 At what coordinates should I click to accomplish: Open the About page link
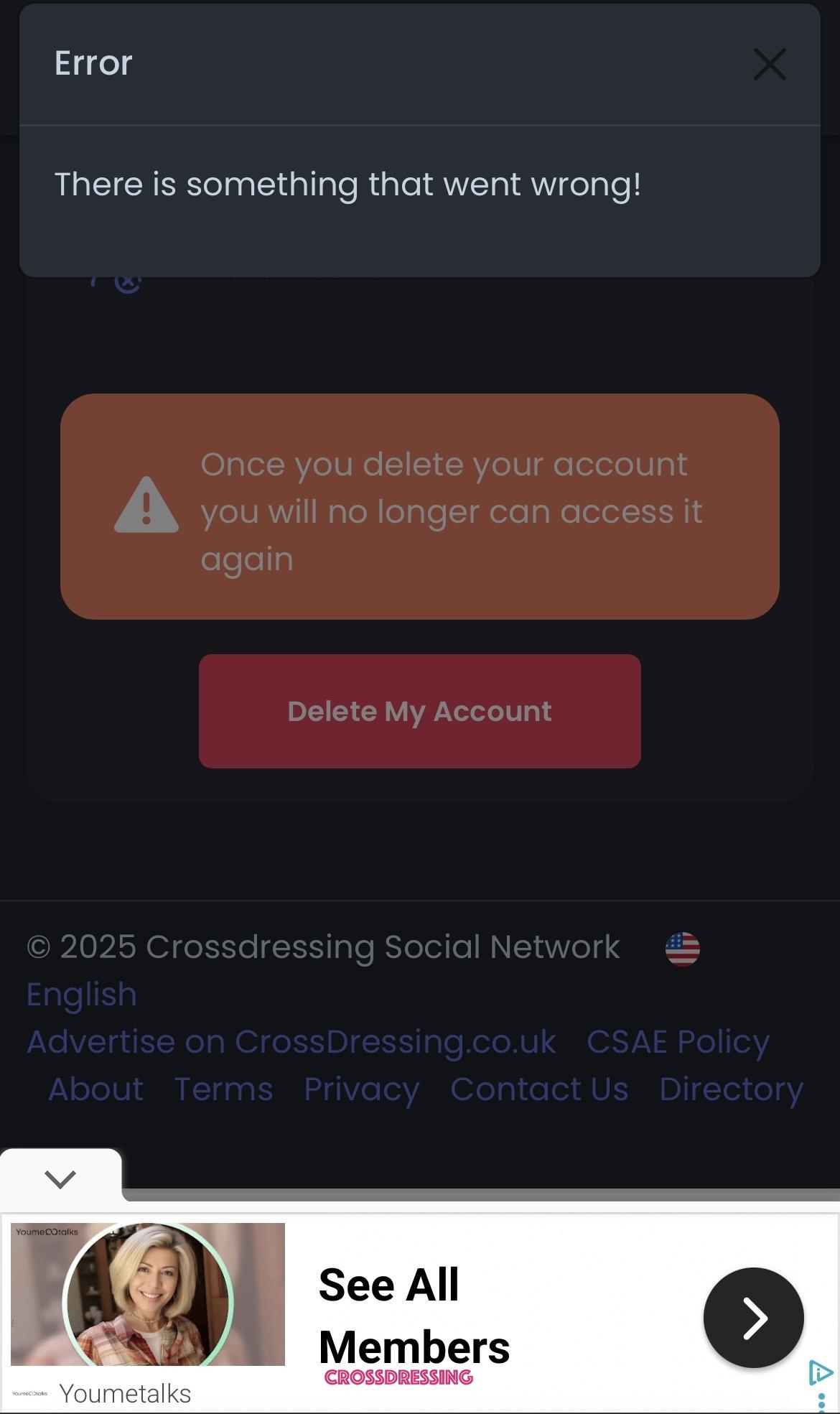click(95, 1089)
